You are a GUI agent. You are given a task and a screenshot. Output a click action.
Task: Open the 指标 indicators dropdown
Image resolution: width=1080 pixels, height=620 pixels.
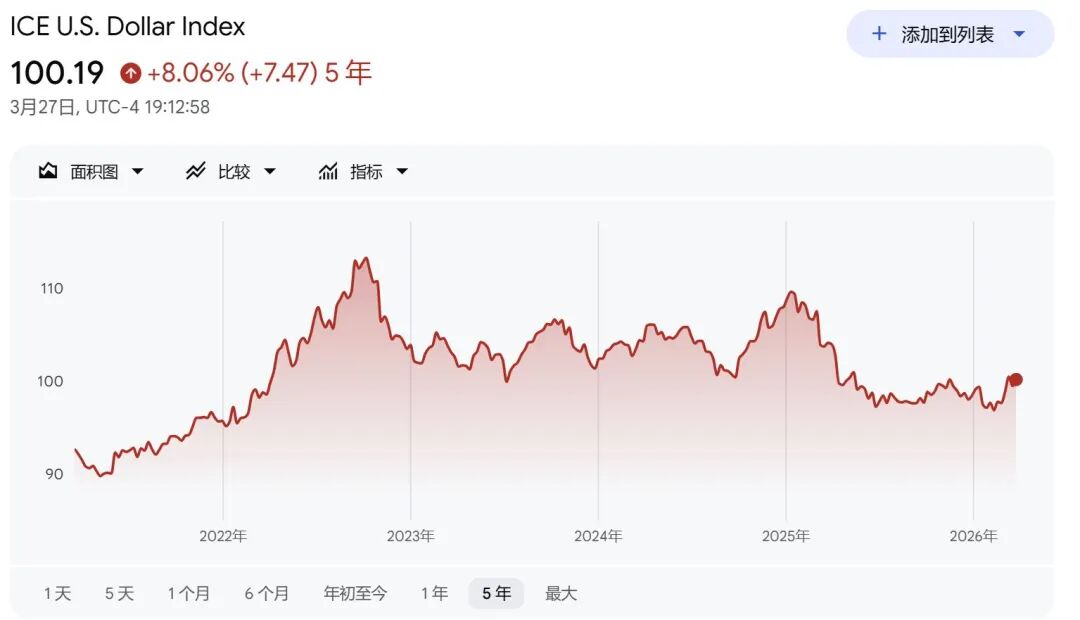(x=364, y=172)
